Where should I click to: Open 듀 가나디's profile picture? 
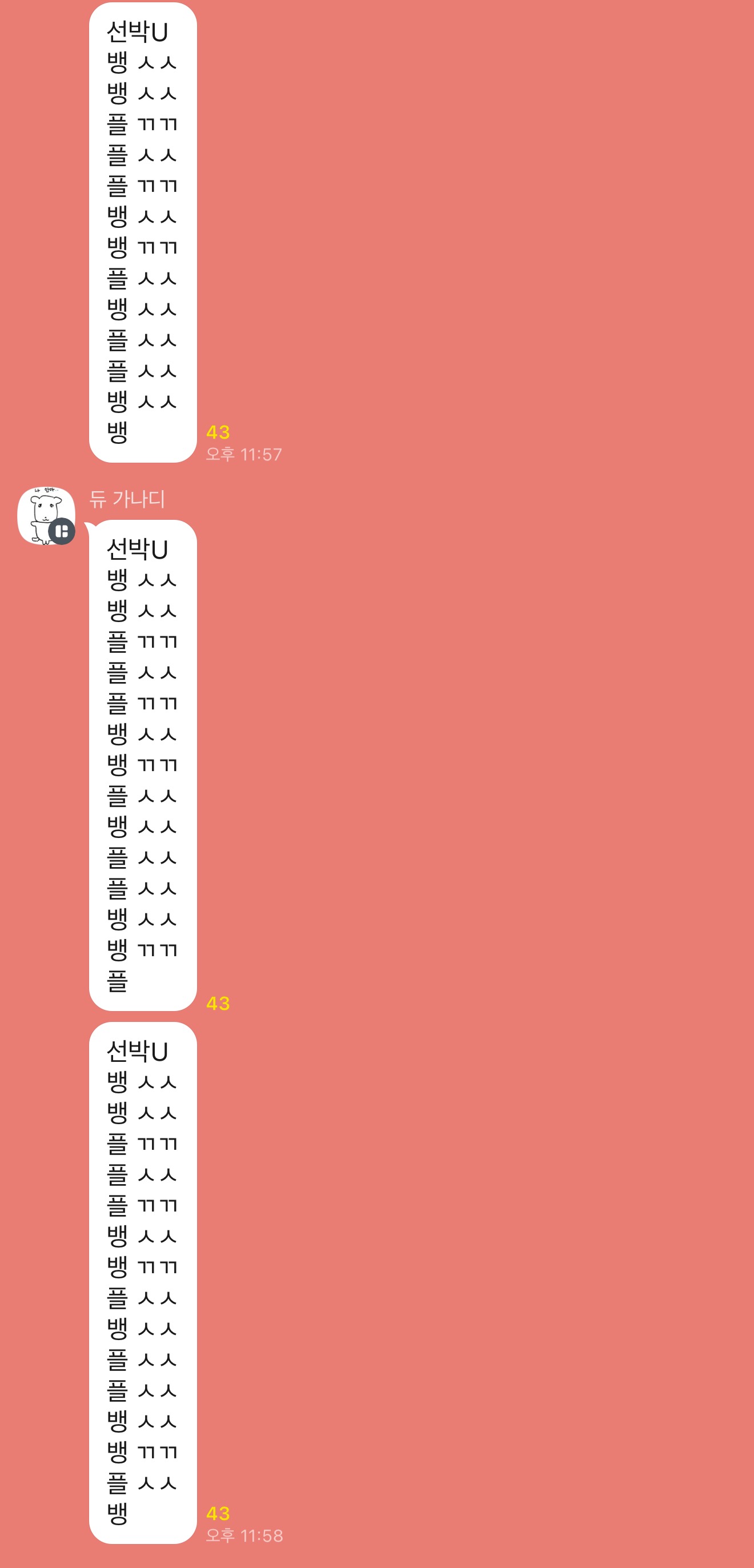tap(45, 515)
